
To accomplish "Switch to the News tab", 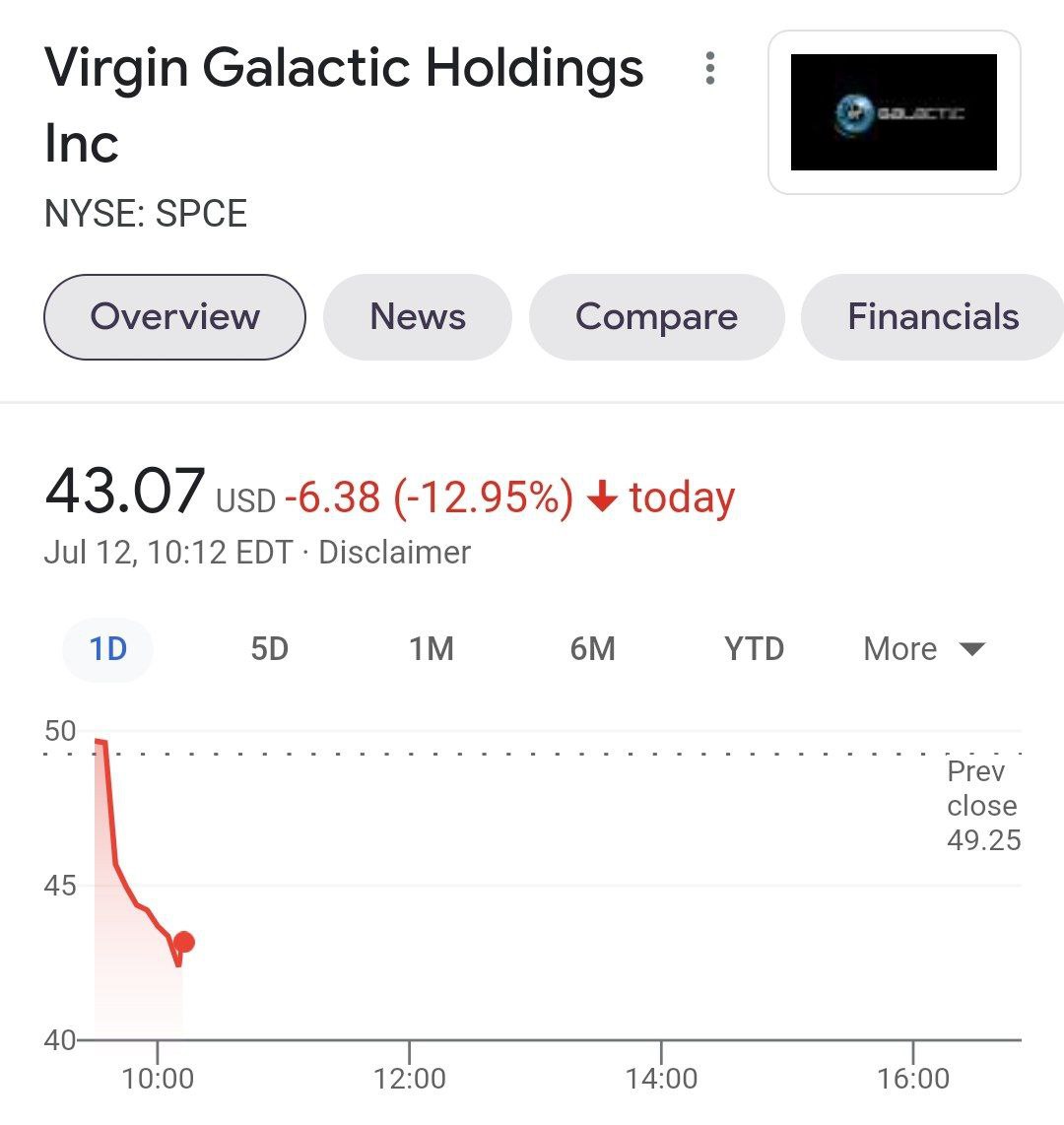I will [418, 316].
